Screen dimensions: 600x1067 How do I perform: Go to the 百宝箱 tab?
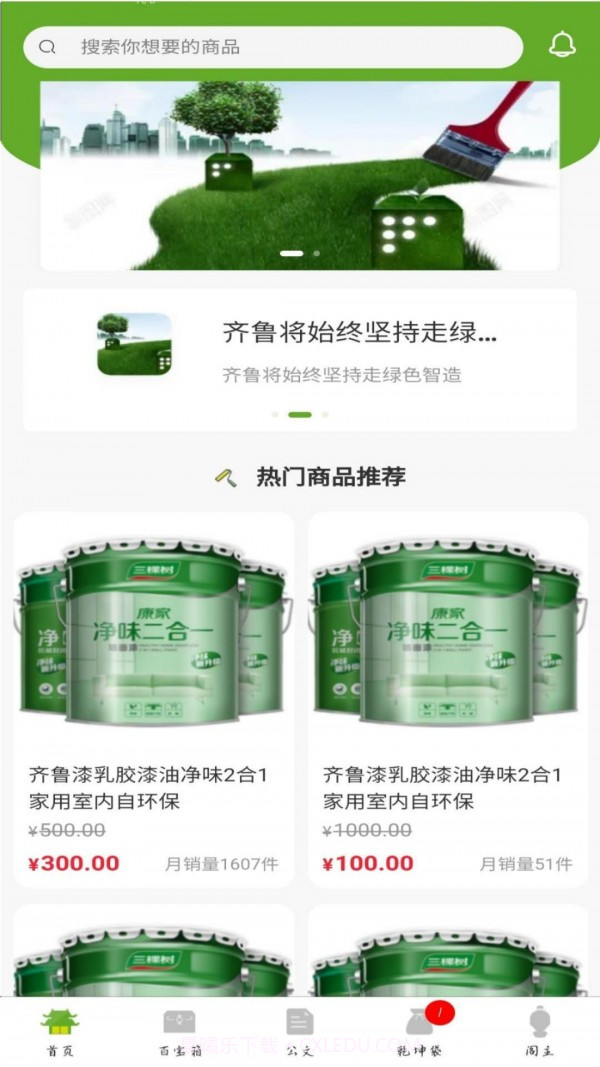point(179,1032)
